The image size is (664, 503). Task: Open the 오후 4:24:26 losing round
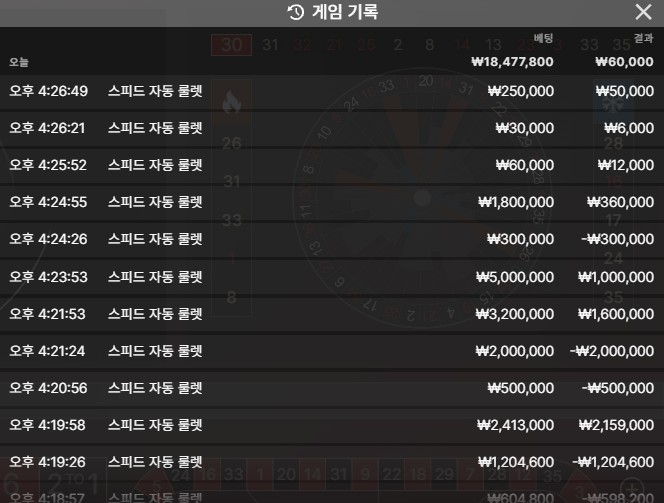coord(332,239)
